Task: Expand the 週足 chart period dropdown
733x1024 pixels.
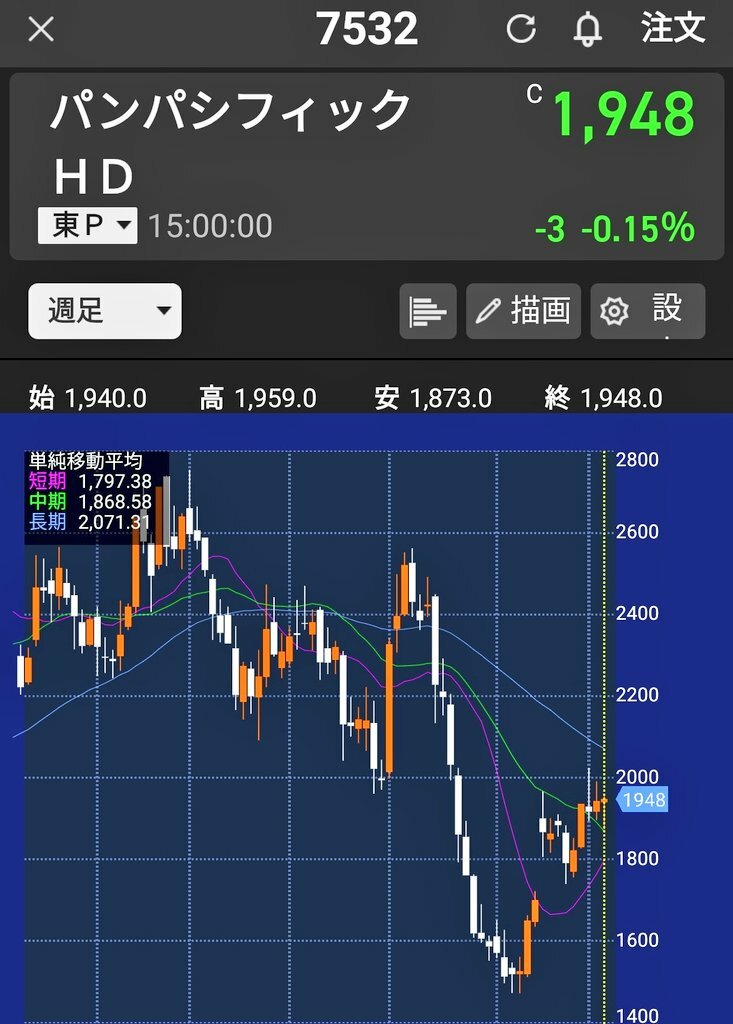Action: click(105, 311)
